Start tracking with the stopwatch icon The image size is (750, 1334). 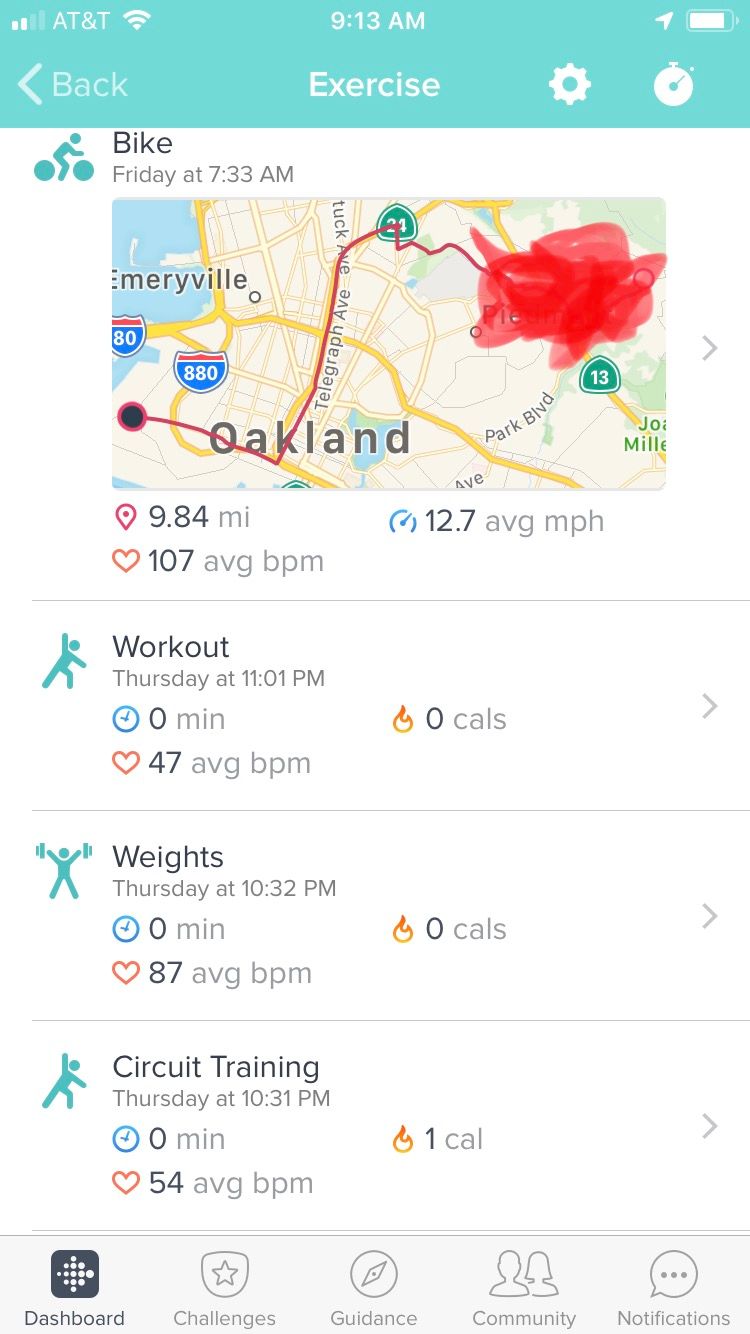[674, 84]
